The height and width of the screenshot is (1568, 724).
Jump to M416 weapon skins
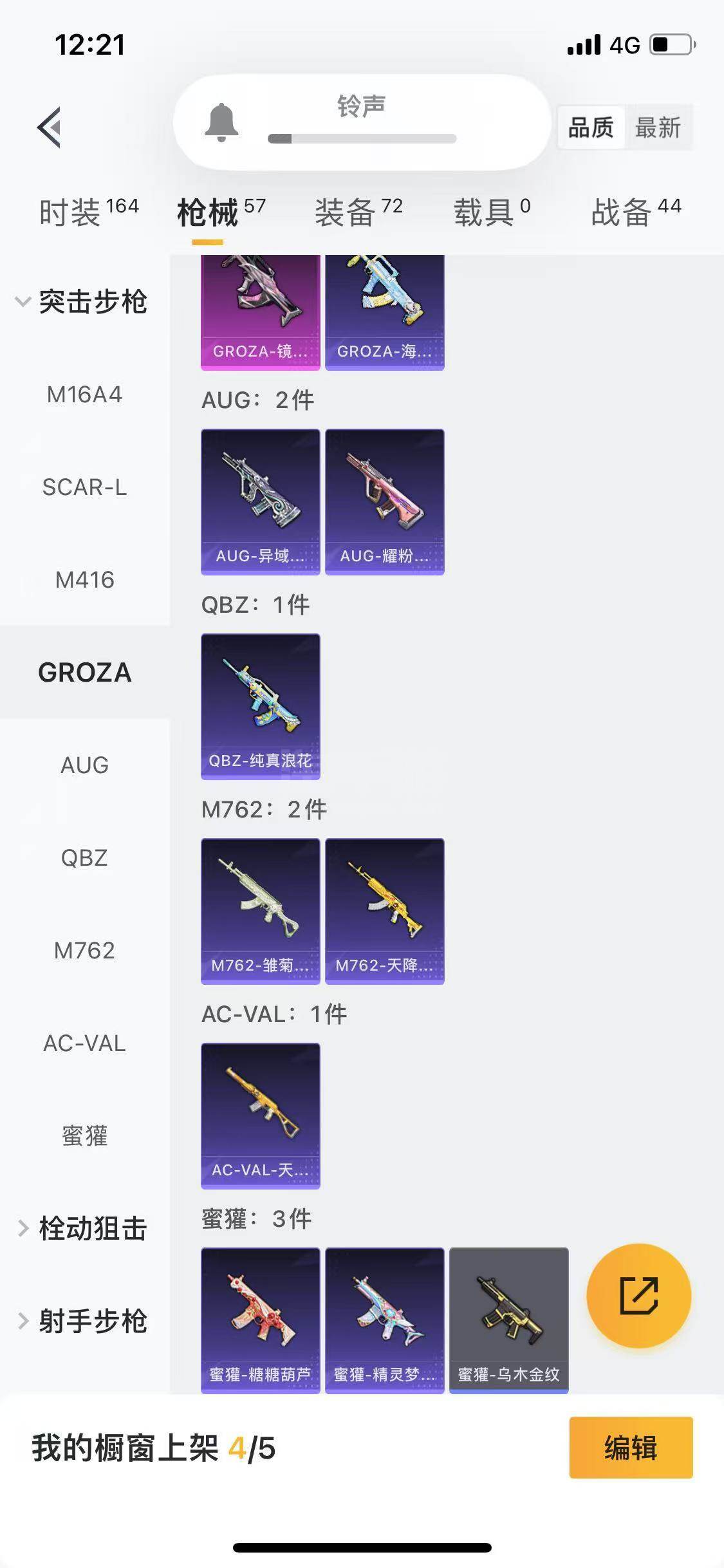84,580
